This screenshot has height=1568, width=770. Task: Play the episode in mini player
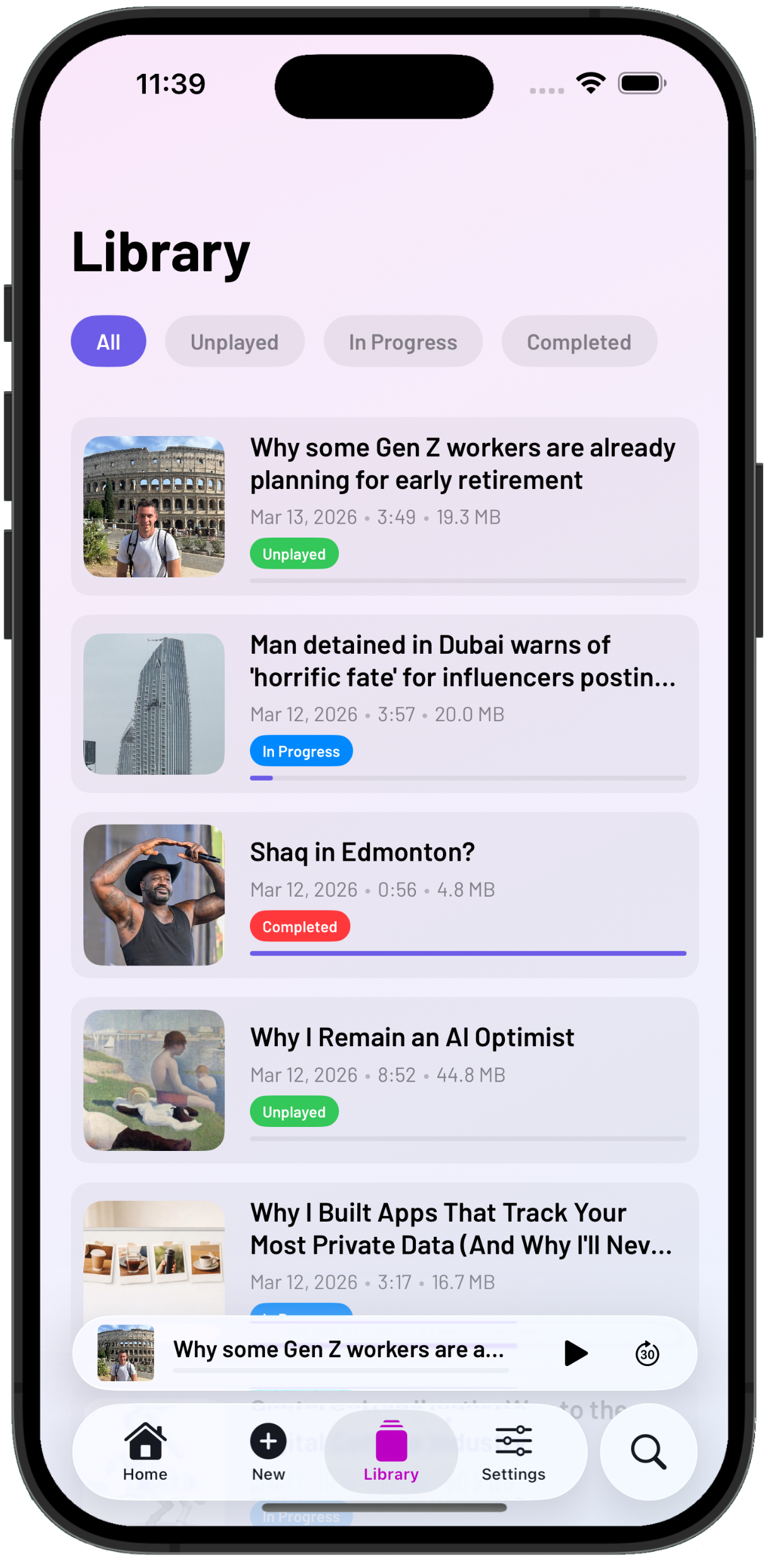click(x=575, y=1353)
